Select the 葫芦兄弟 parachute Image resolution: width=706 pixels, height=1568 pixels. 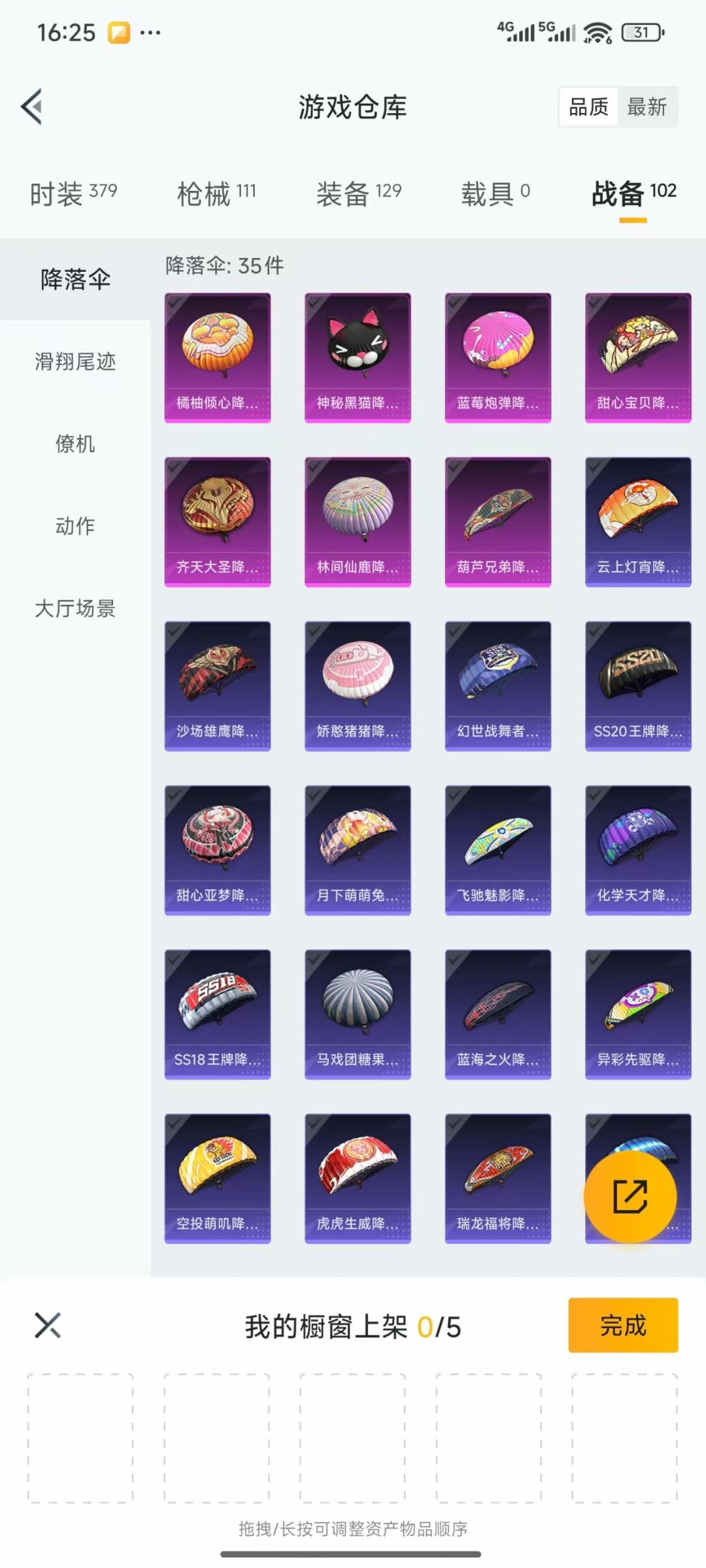point(498,522)
